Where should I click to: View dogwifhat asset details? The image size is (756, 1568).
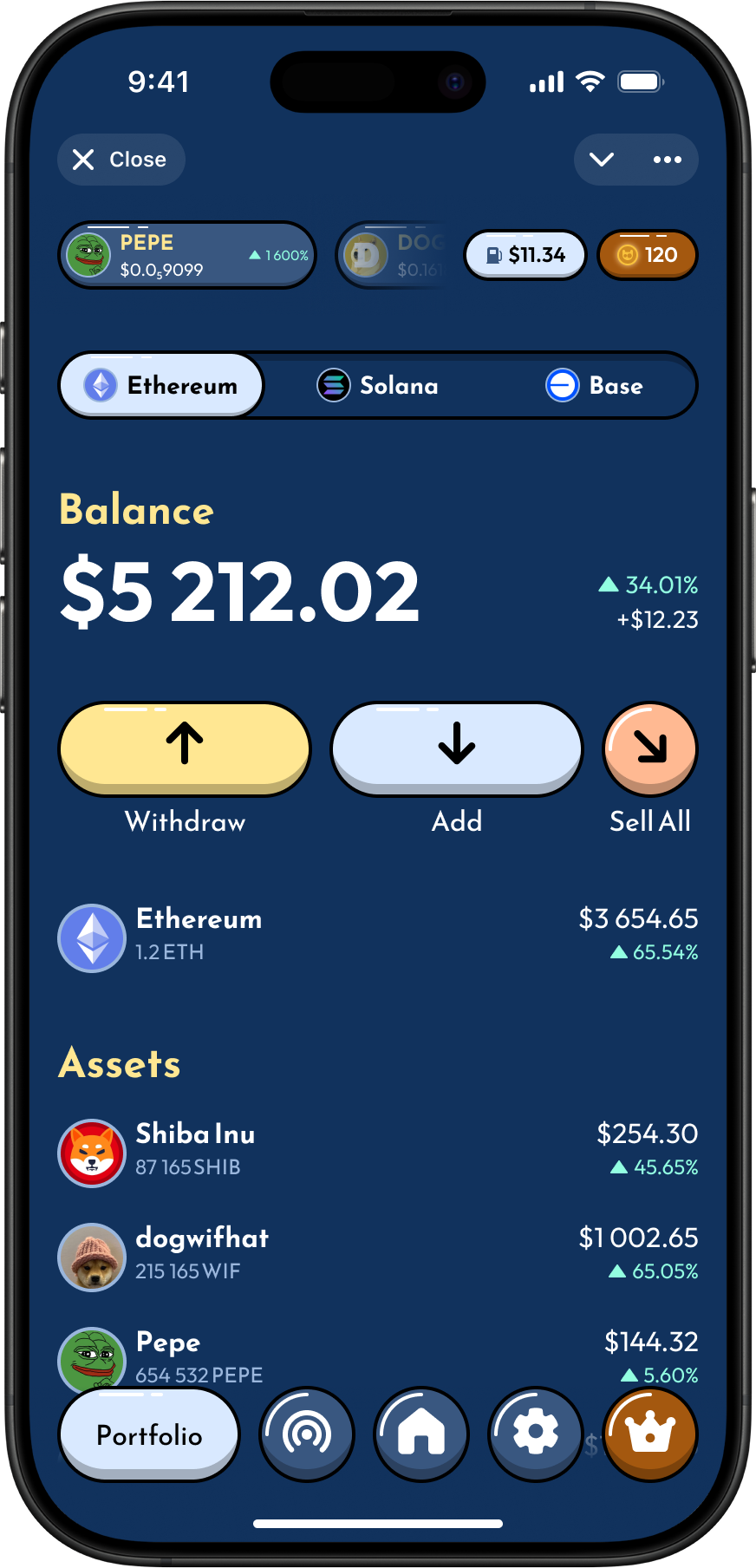tap(378, 1256)
